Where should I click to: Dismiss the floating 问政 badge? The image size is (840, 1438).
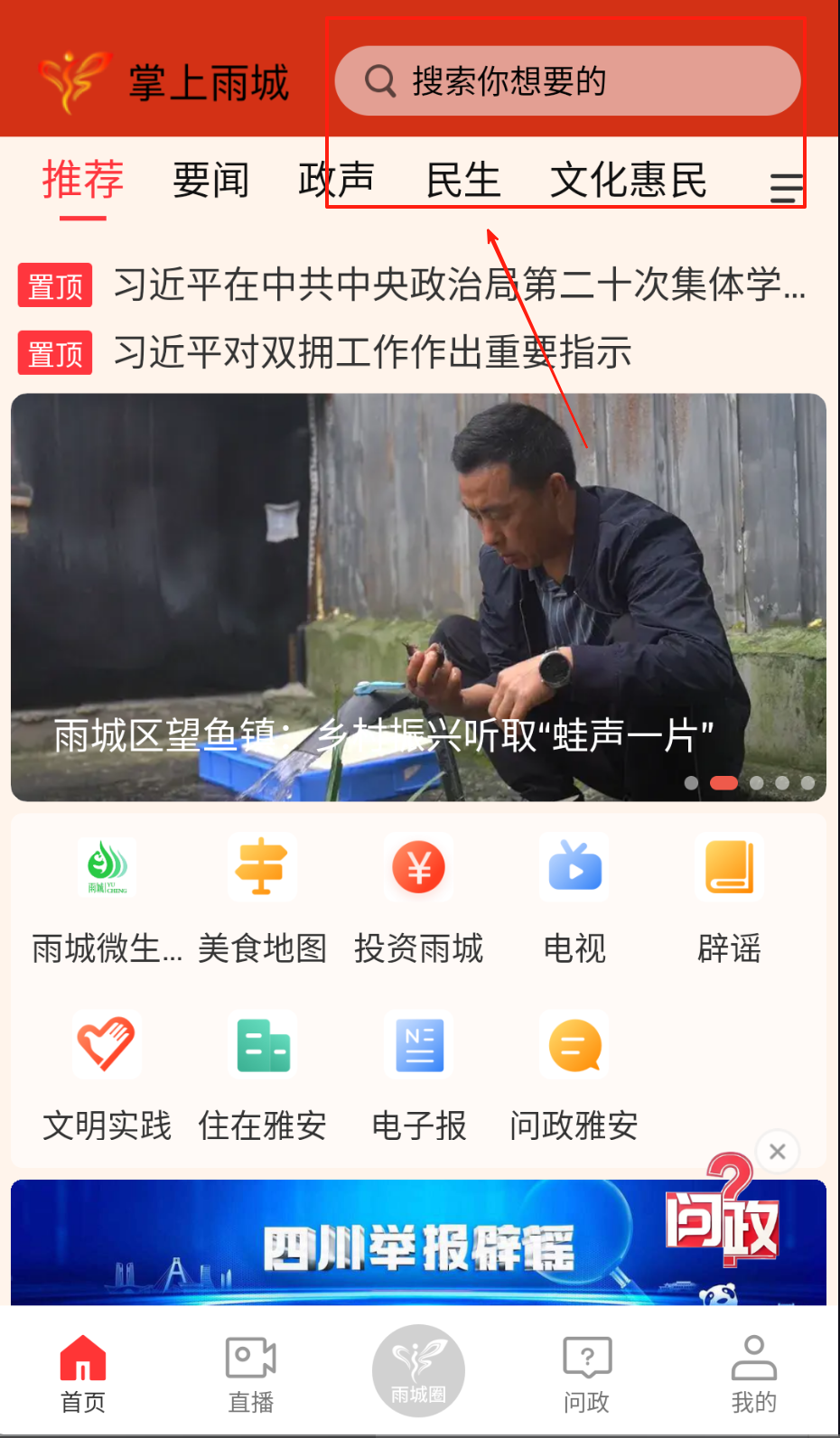tap(777, 1152)
